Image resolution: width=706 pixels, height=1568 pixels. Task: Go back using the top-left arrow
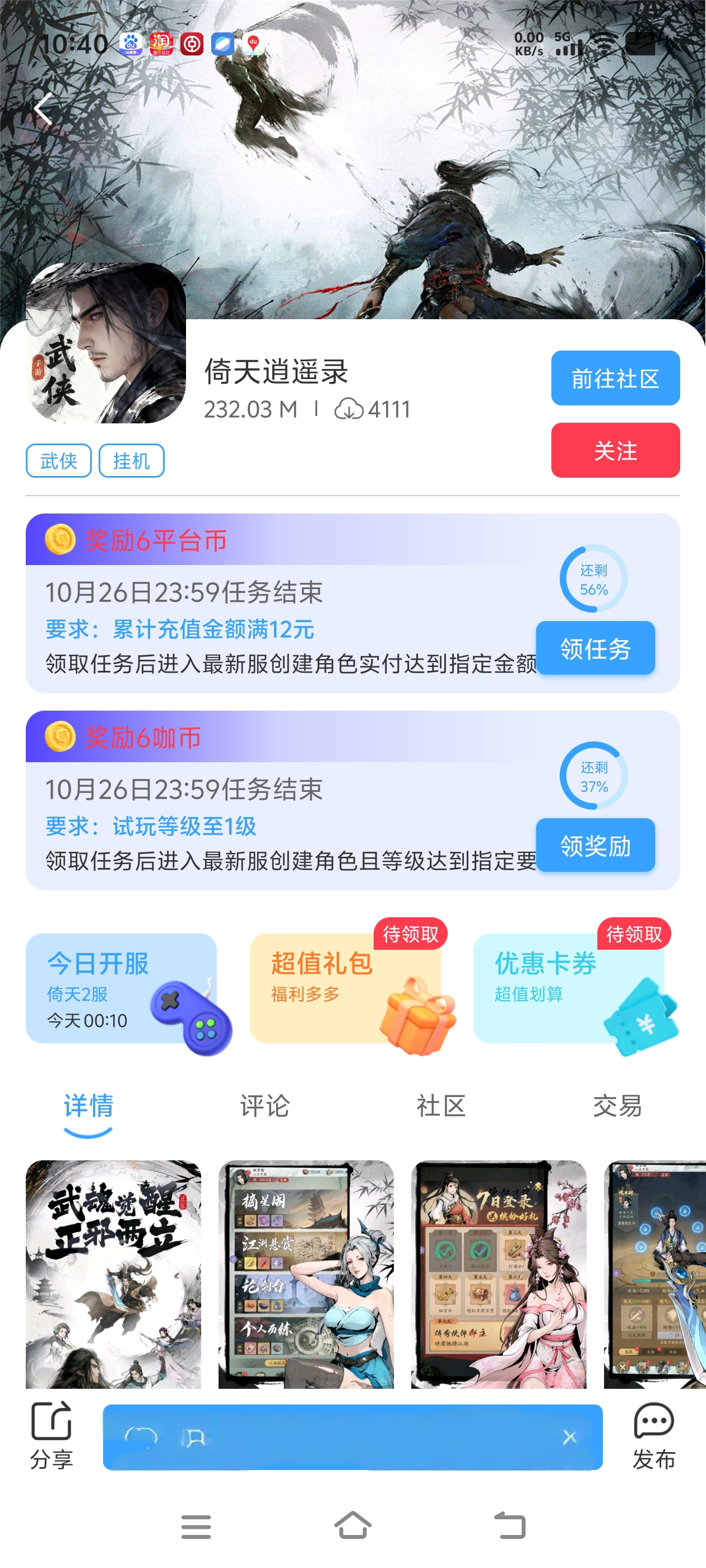click(x=43, y=110)
